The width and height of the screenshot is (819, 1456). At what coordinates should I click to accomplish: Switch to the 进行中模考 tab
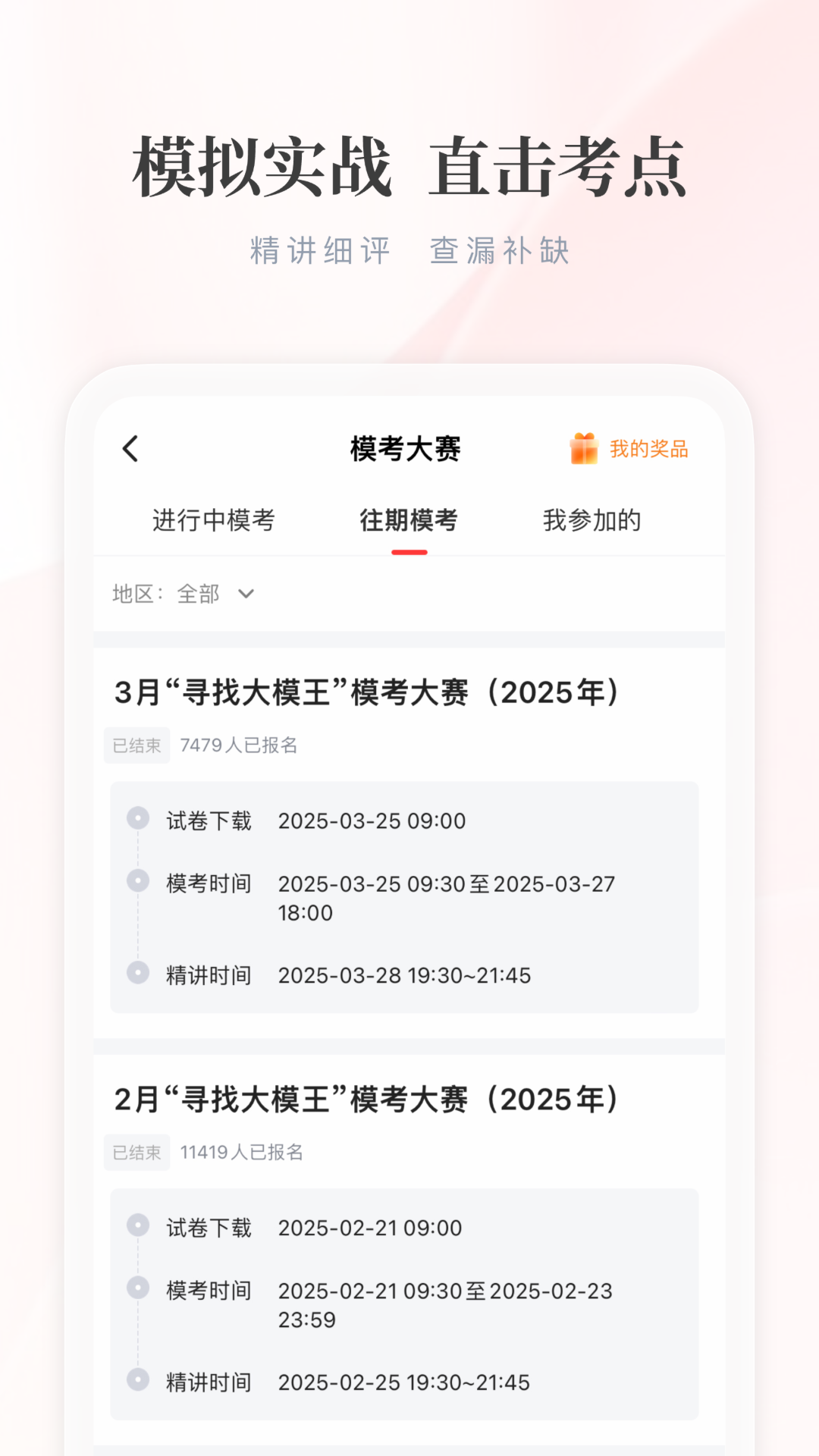[x=215, y=521]
